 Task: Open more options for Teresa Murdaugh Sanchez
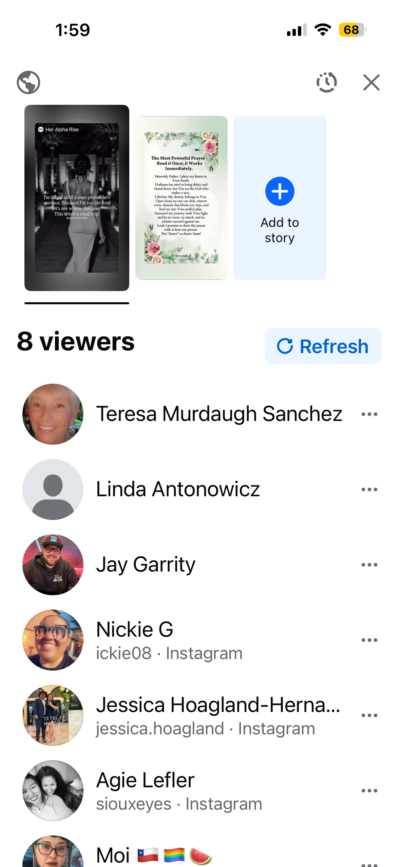click(369, 414)
